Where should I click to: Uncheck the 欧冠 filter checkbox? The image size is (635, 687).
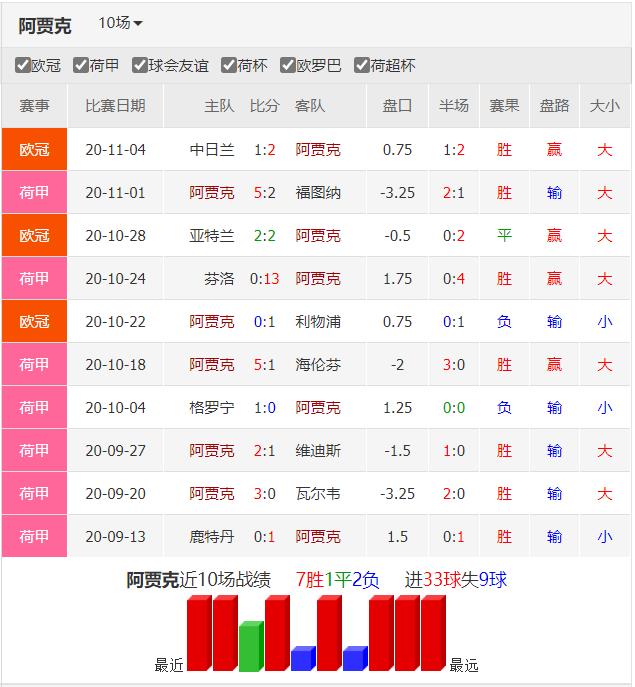tap(23, 65)
